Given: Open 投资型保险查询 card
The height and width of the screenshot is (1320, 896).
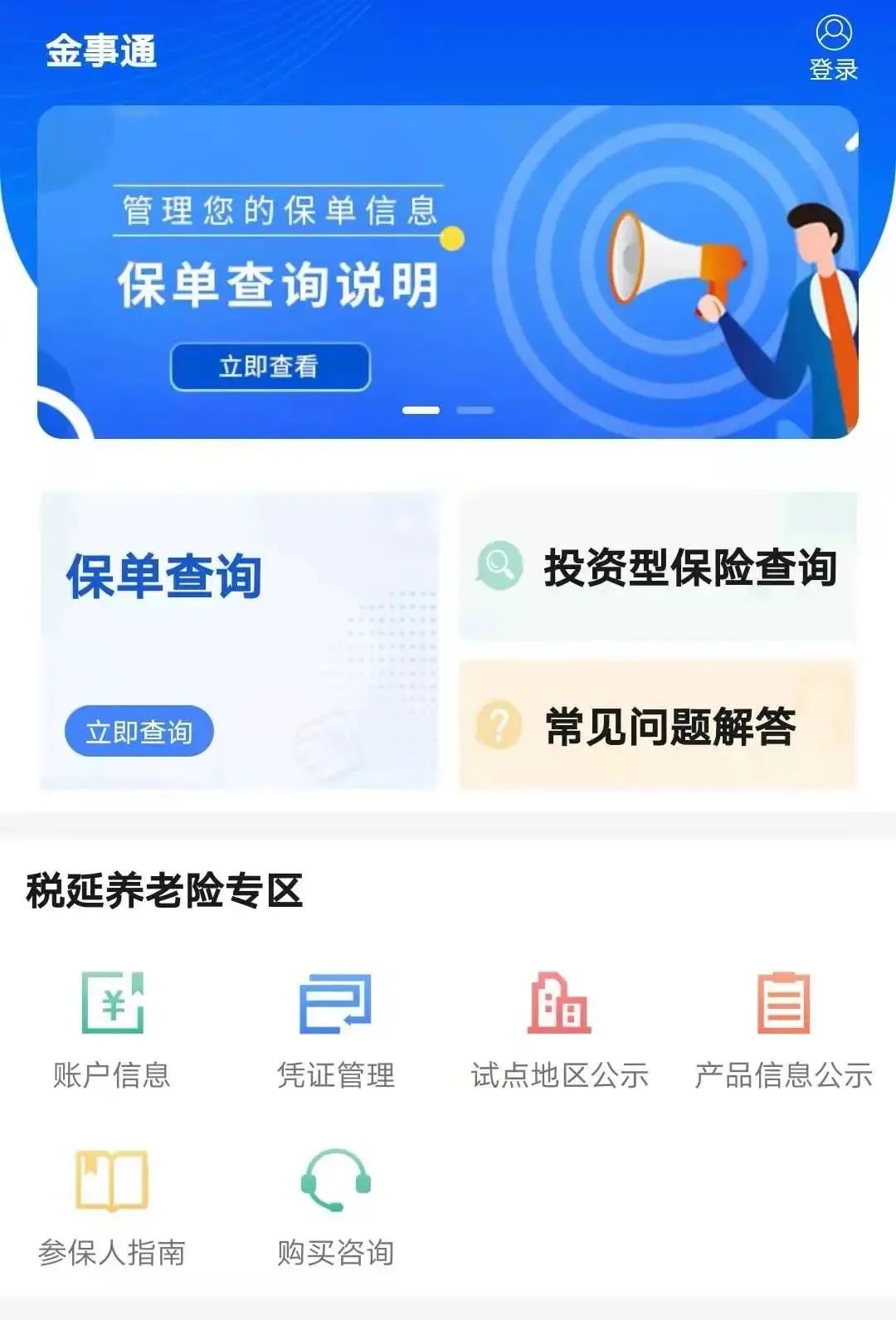Looking at the screenshot, I should point(657,567).
